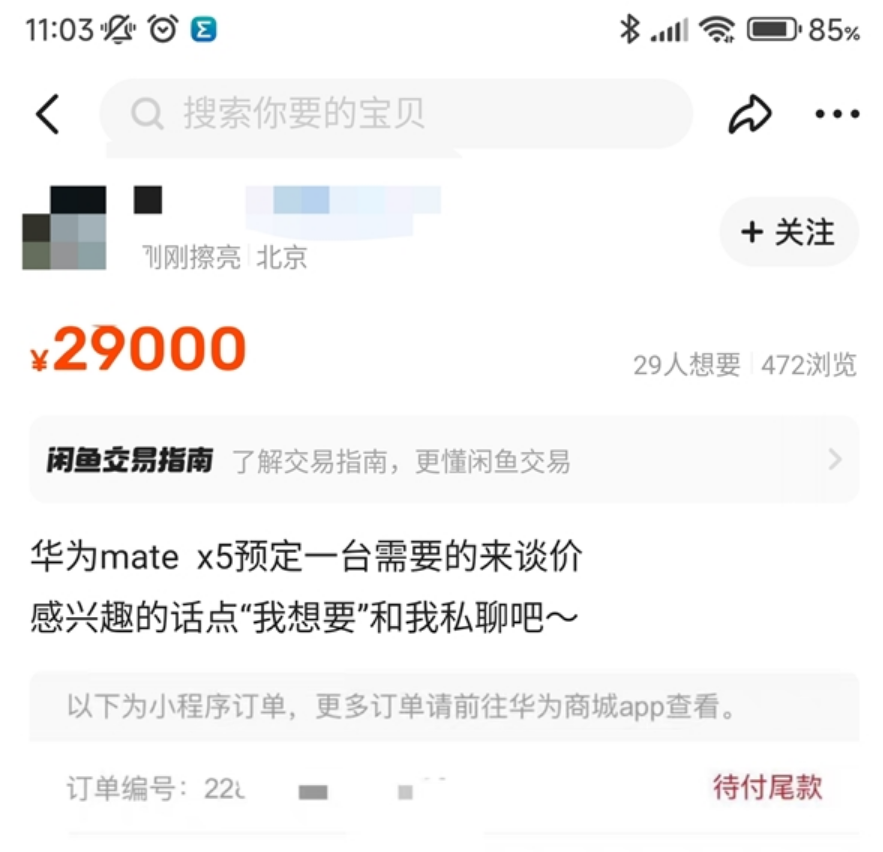Image resolution: width=883 pixels, height=852 pixels.
Task: Go back using the arrow icon
Action: pos(48,114)
